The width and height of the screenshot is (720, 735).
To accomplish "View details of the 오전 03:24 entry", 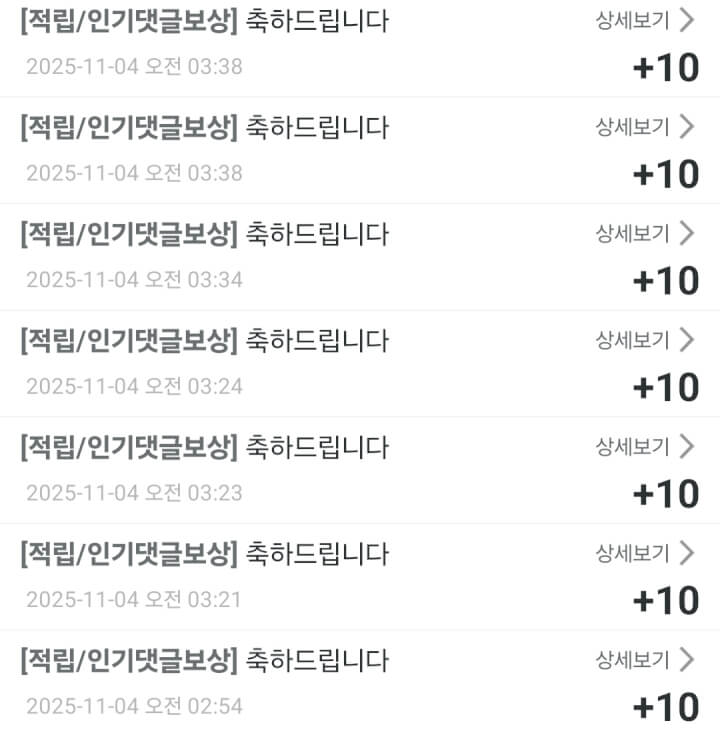I will [644, 340].
